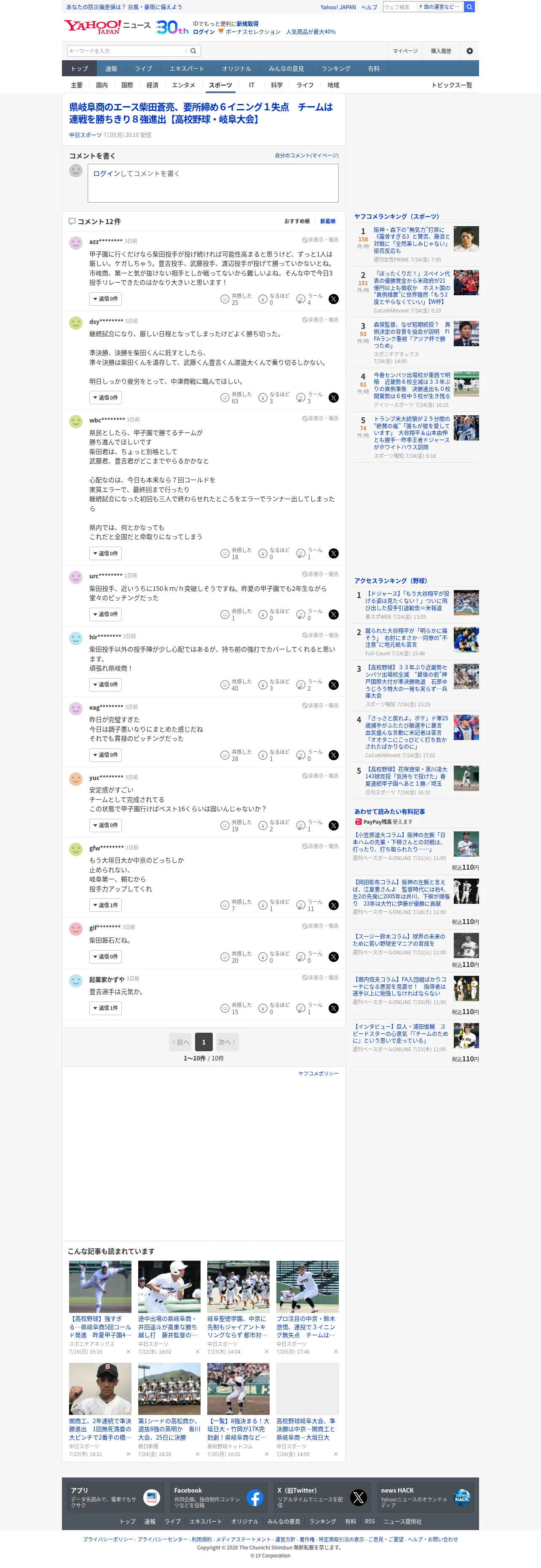The image size is (541, 1568).
Task: Switch to the 速報 tab
Action: [111, 69]
